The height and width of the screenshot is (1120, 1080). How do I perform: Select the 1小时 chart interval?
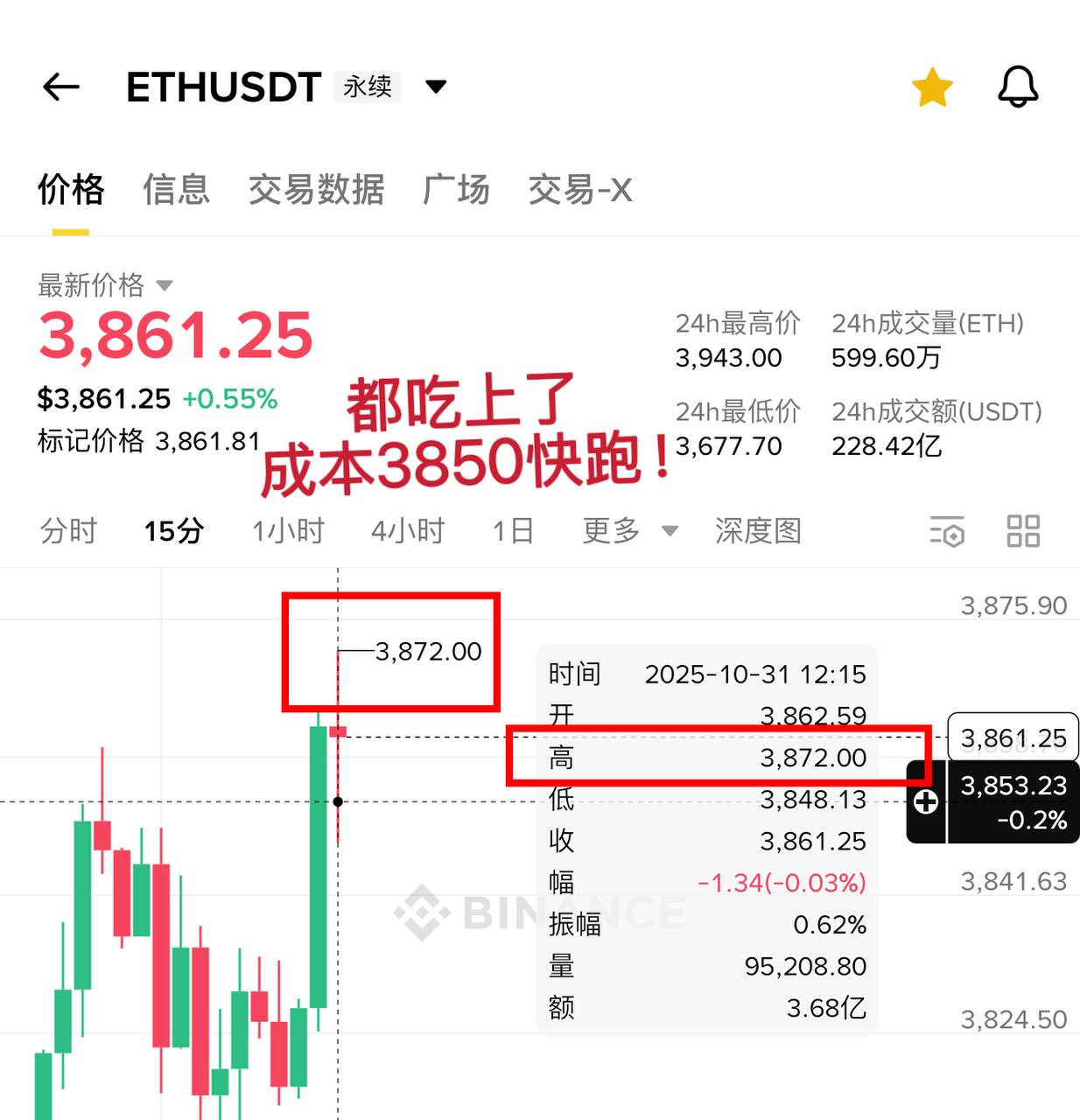288,530
